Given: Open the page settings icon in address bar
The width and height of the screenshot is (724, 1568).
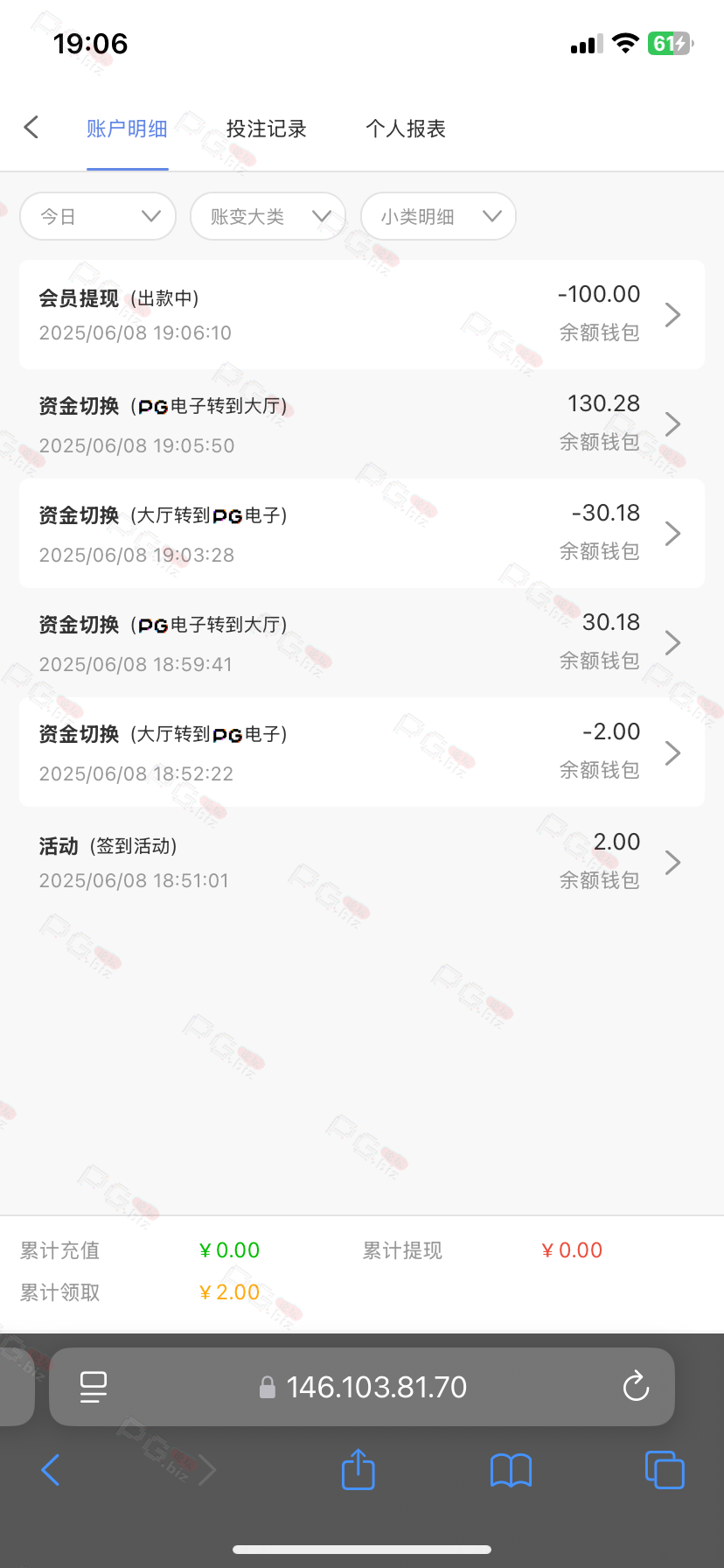Looking at the screenshot, I should coord(94,1387).
